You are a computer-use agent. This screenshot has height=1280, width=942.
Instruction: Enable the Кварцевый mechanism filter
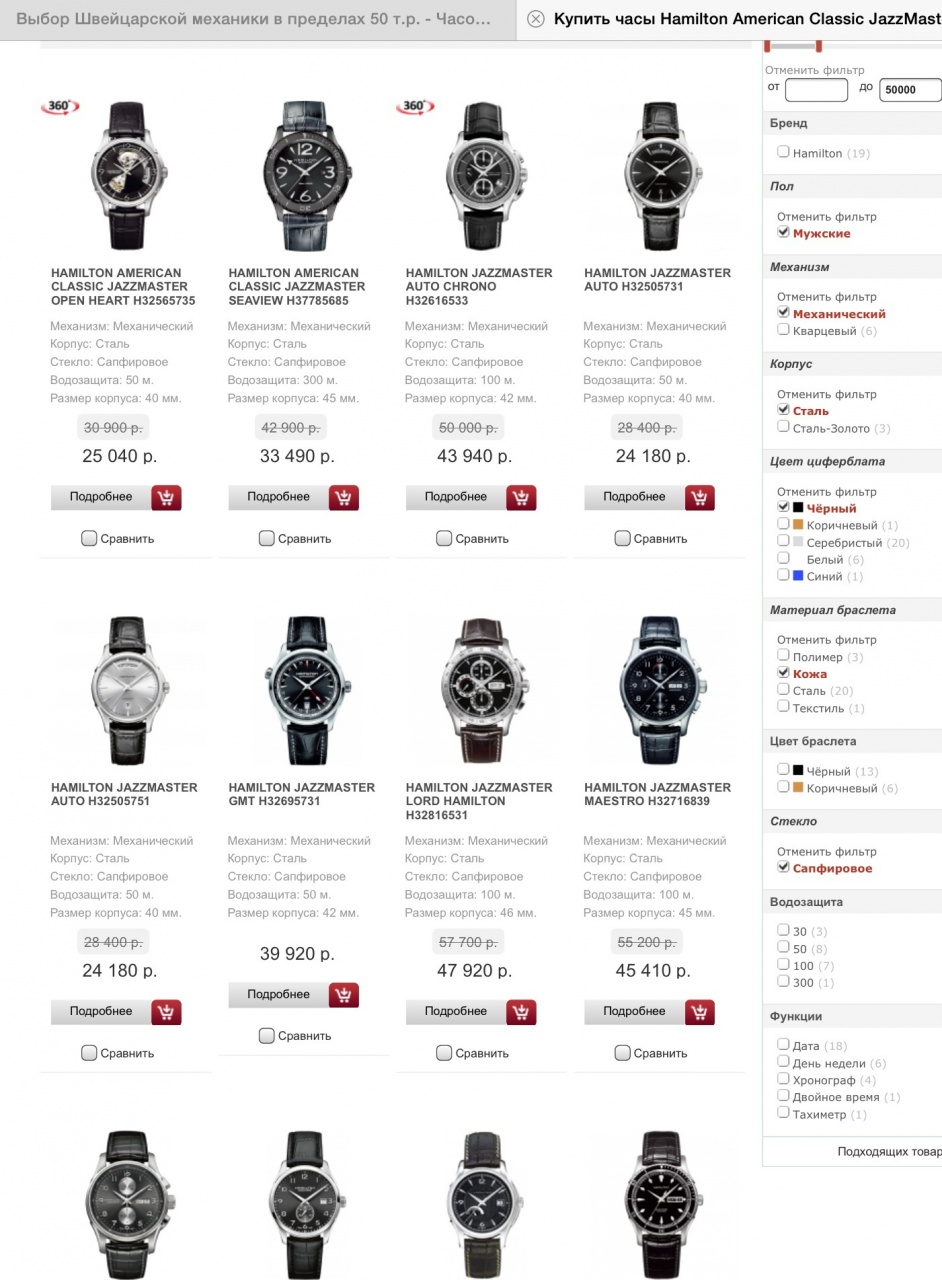(x=783, y=330)
